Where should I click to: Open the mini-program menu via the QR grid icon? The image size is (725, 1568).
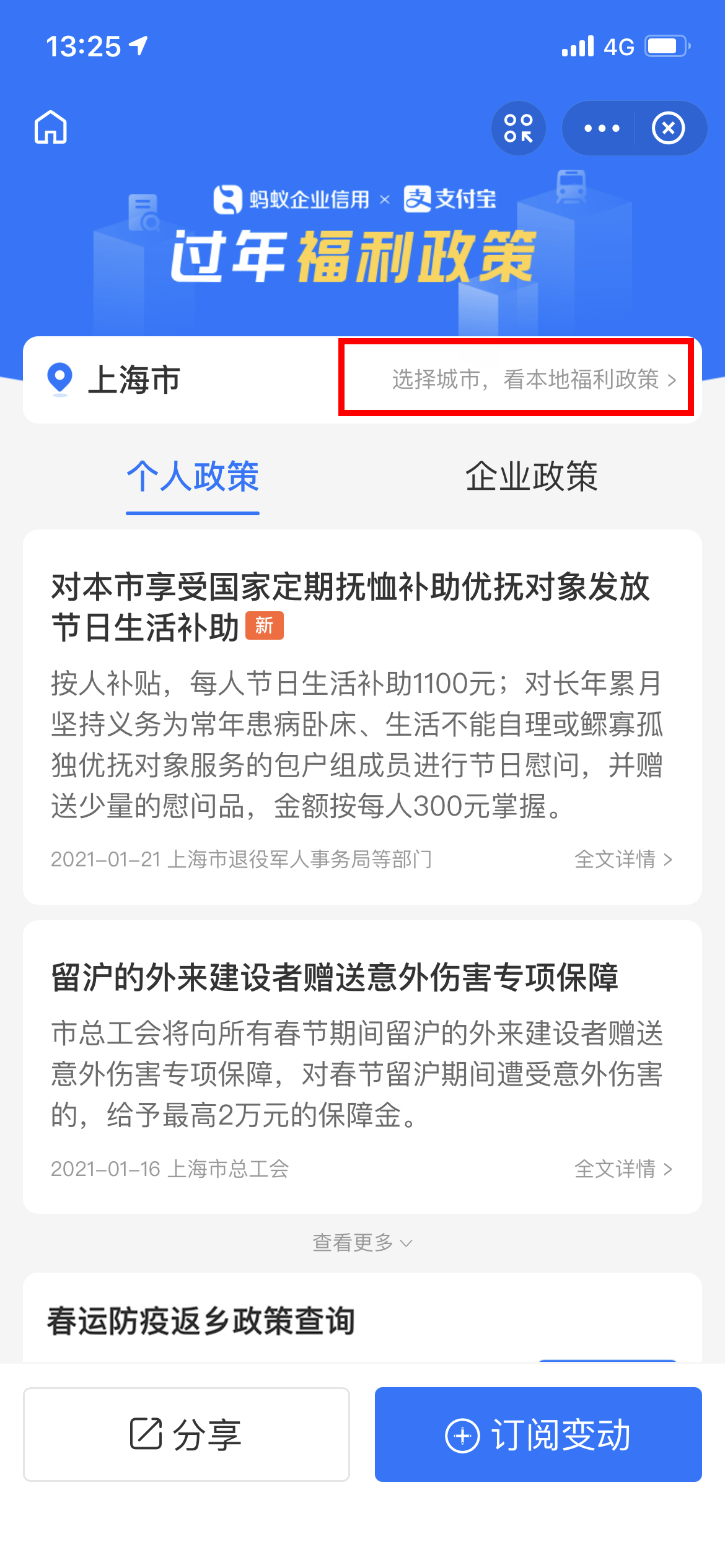(x=518, y=128)
